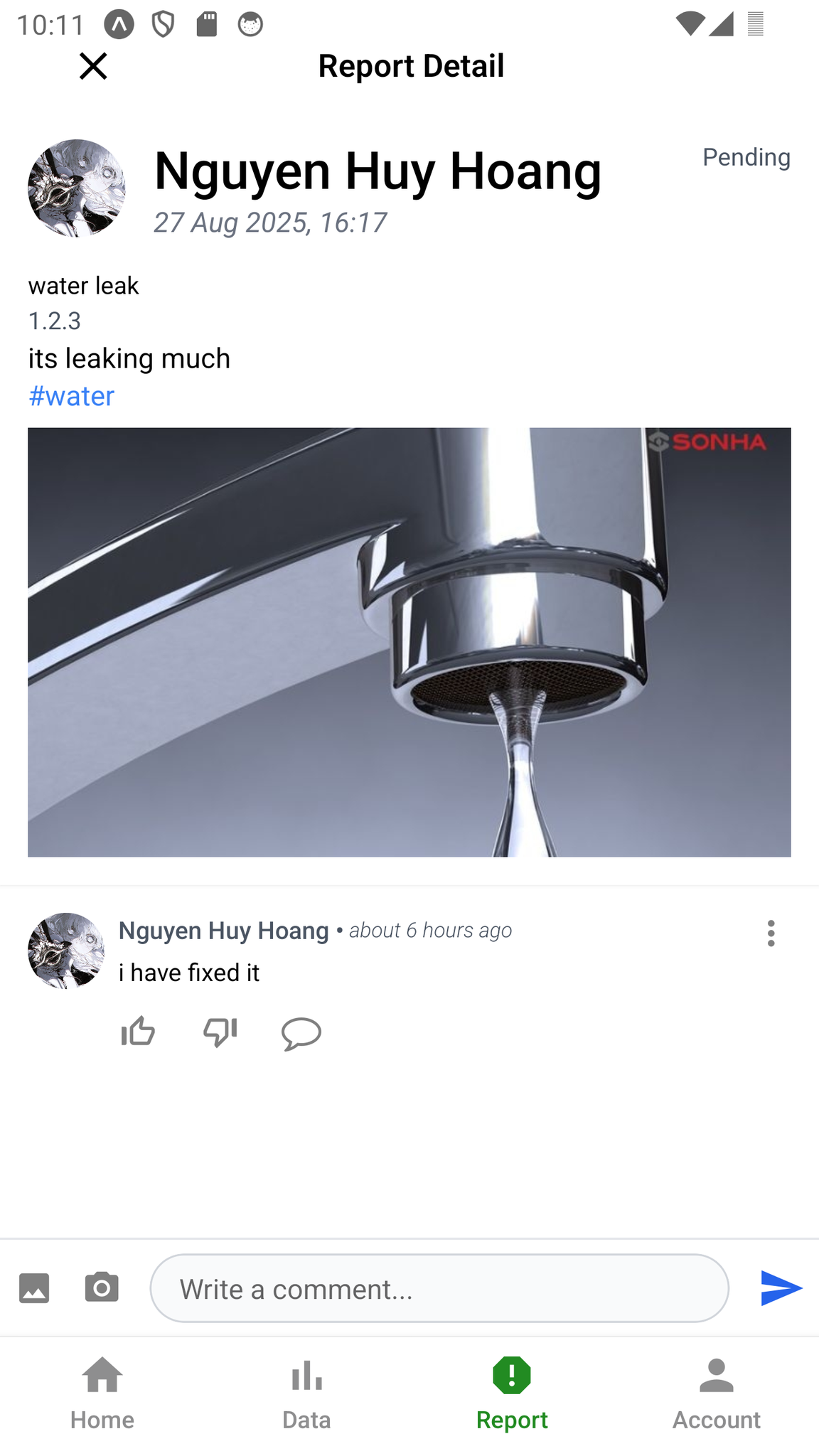Open the comment's three-dot options menu
The image size is (819, 1456).
771,933
